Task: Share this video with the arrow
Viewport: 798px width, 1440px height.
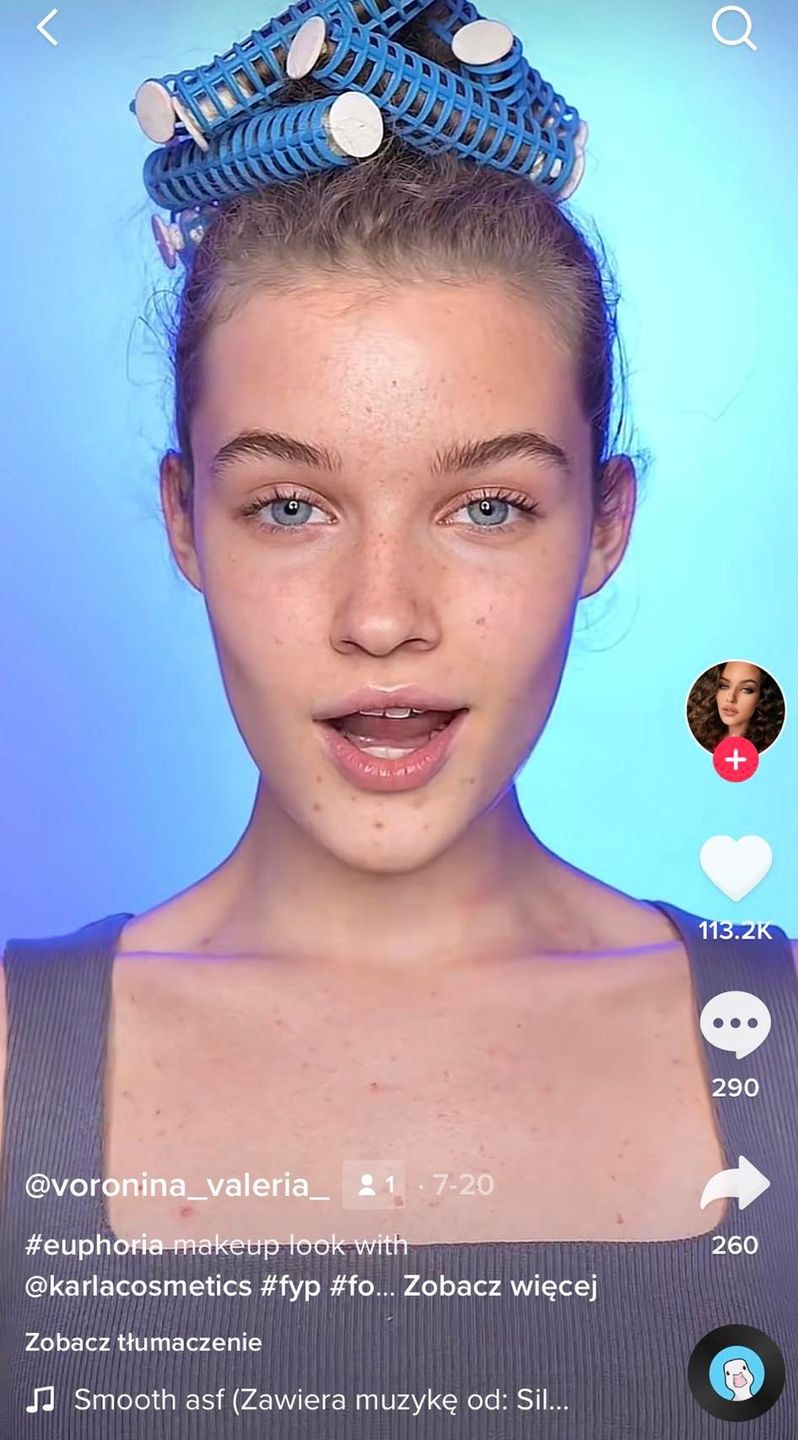Action: [735, 1184]
